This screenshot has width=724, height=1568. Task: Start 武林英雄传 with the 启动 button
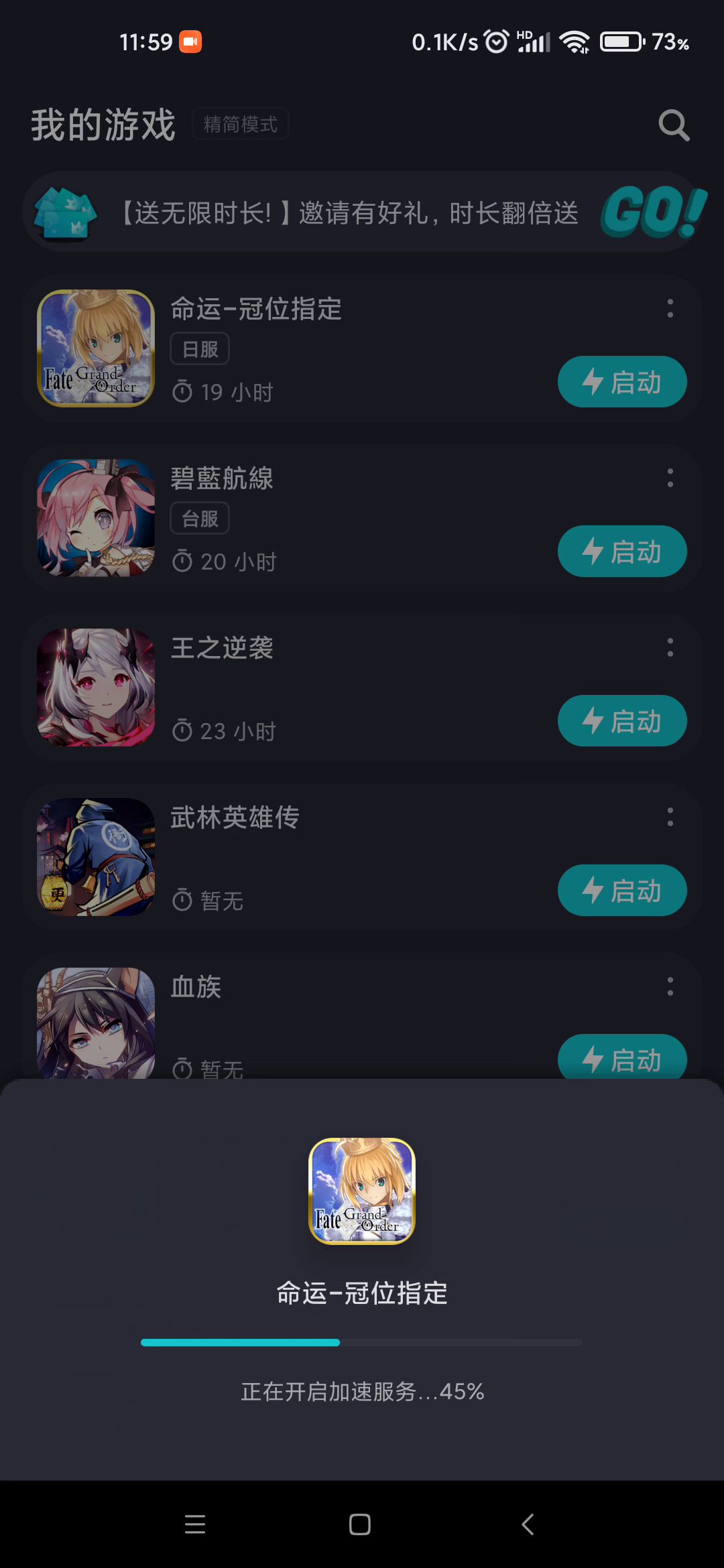pos(621,891)
